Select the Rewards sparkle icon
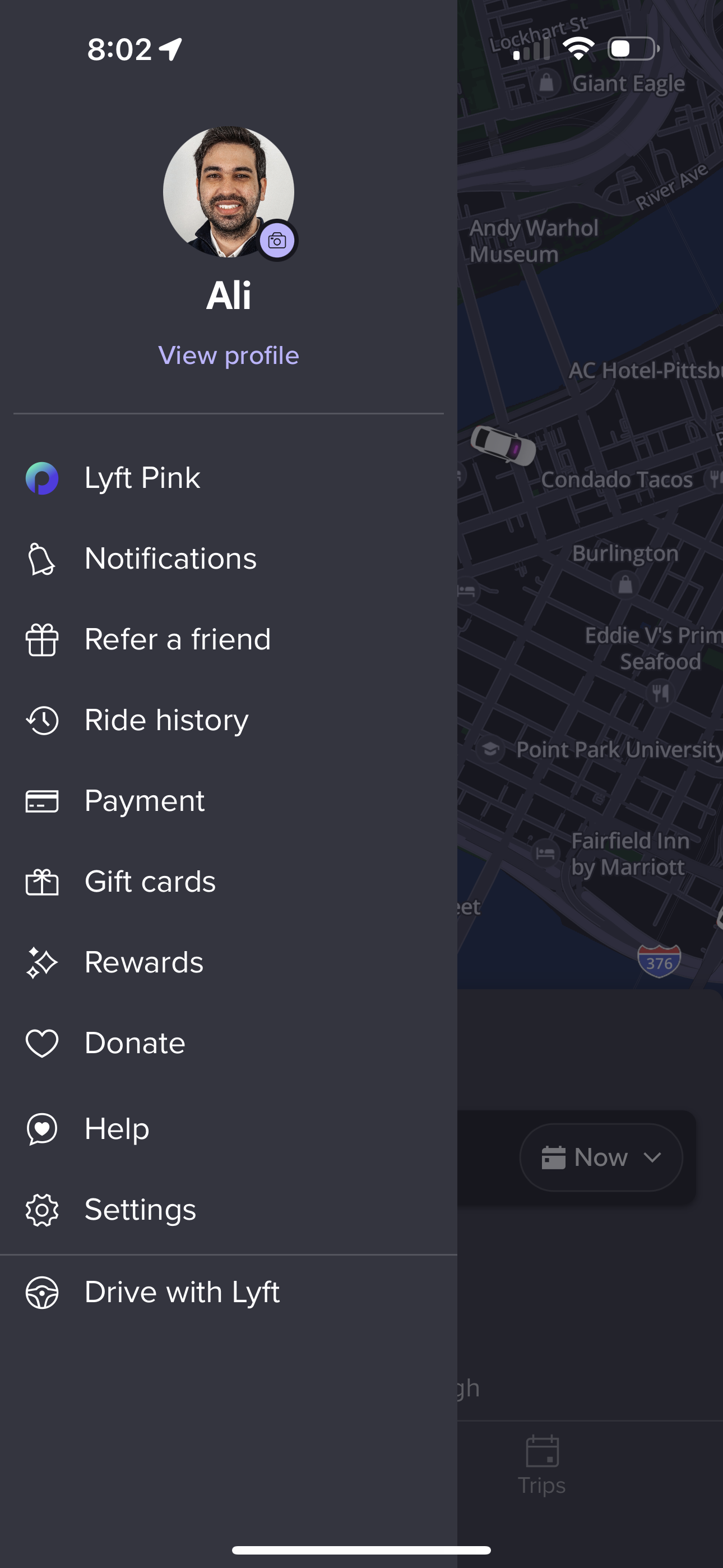 pyautogui.click(x=41, y=962)
